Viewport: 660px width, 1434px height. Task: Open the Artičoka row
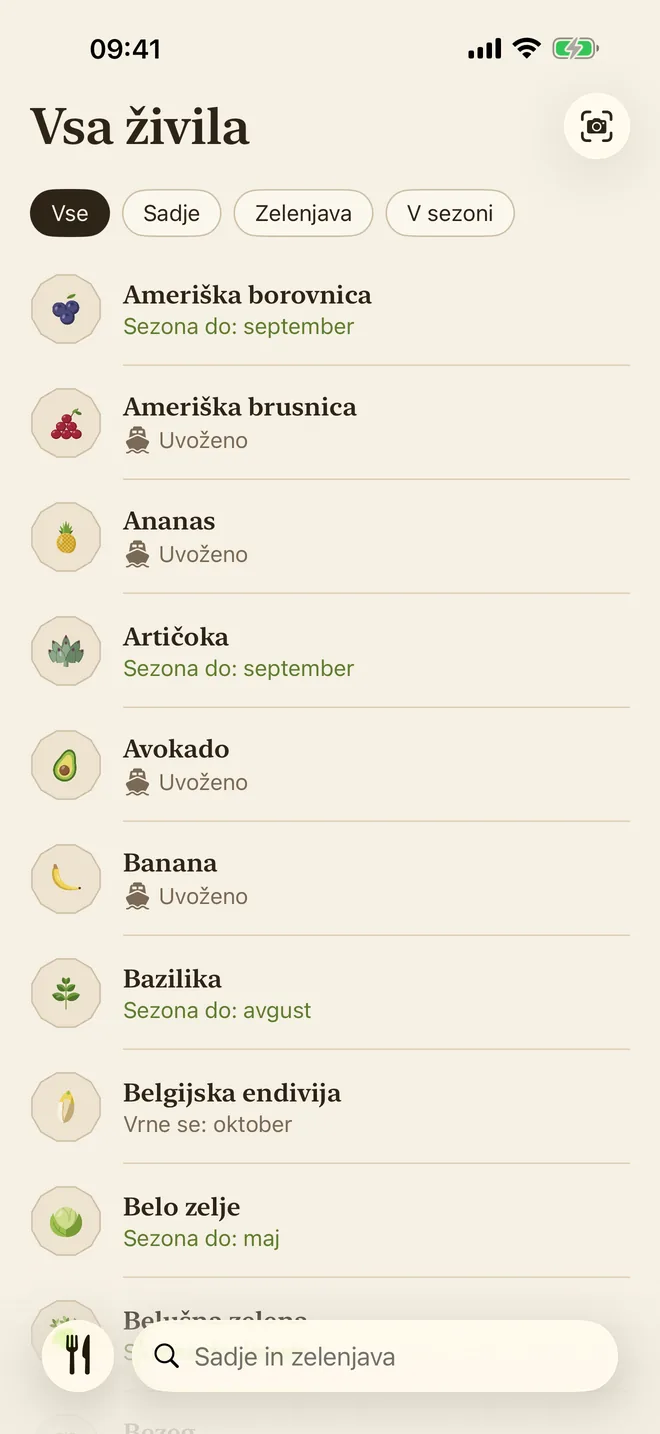[x=330, y=651]
